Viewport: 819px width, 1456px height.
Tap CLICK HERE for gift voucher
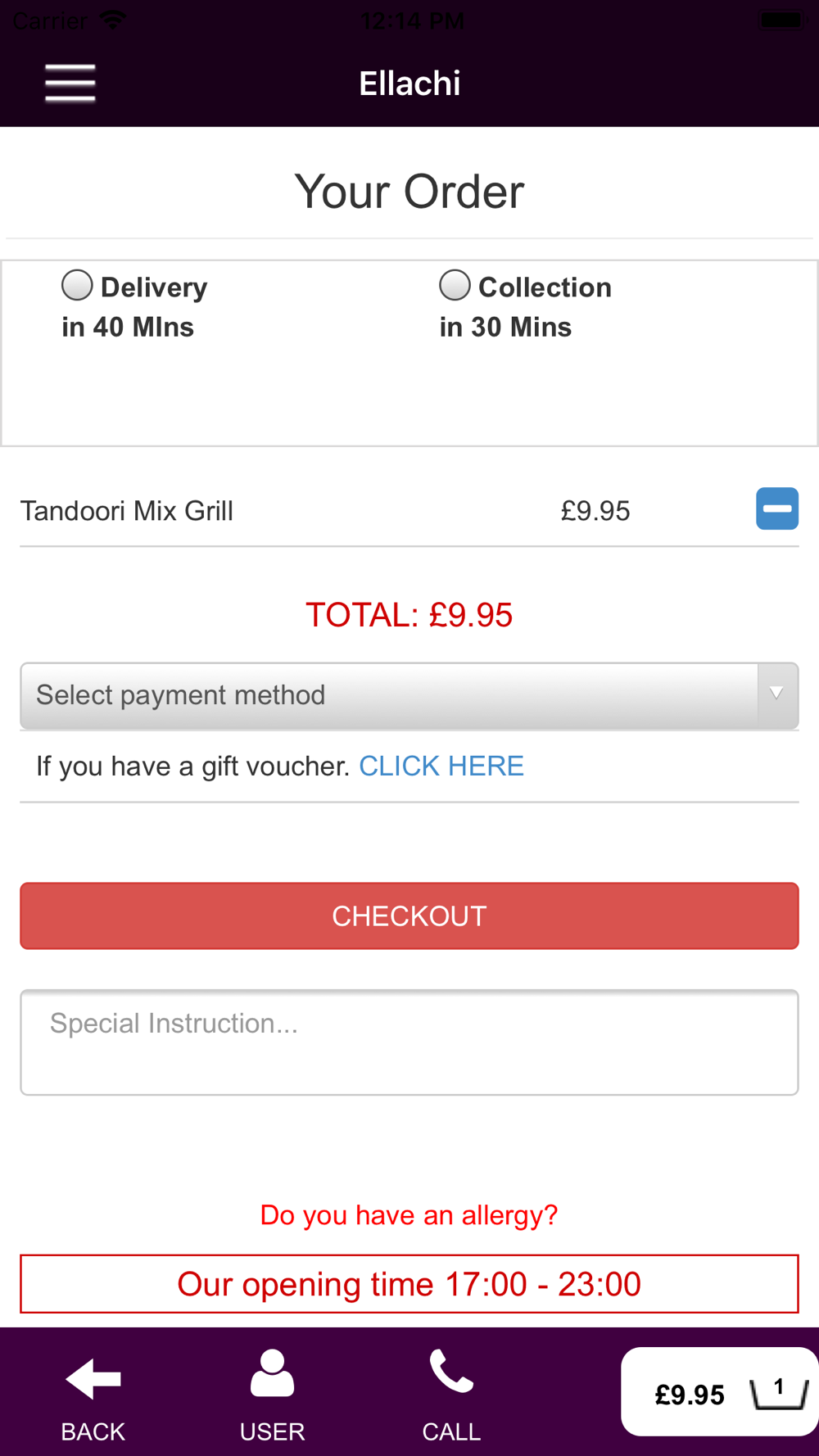[441, 766]
